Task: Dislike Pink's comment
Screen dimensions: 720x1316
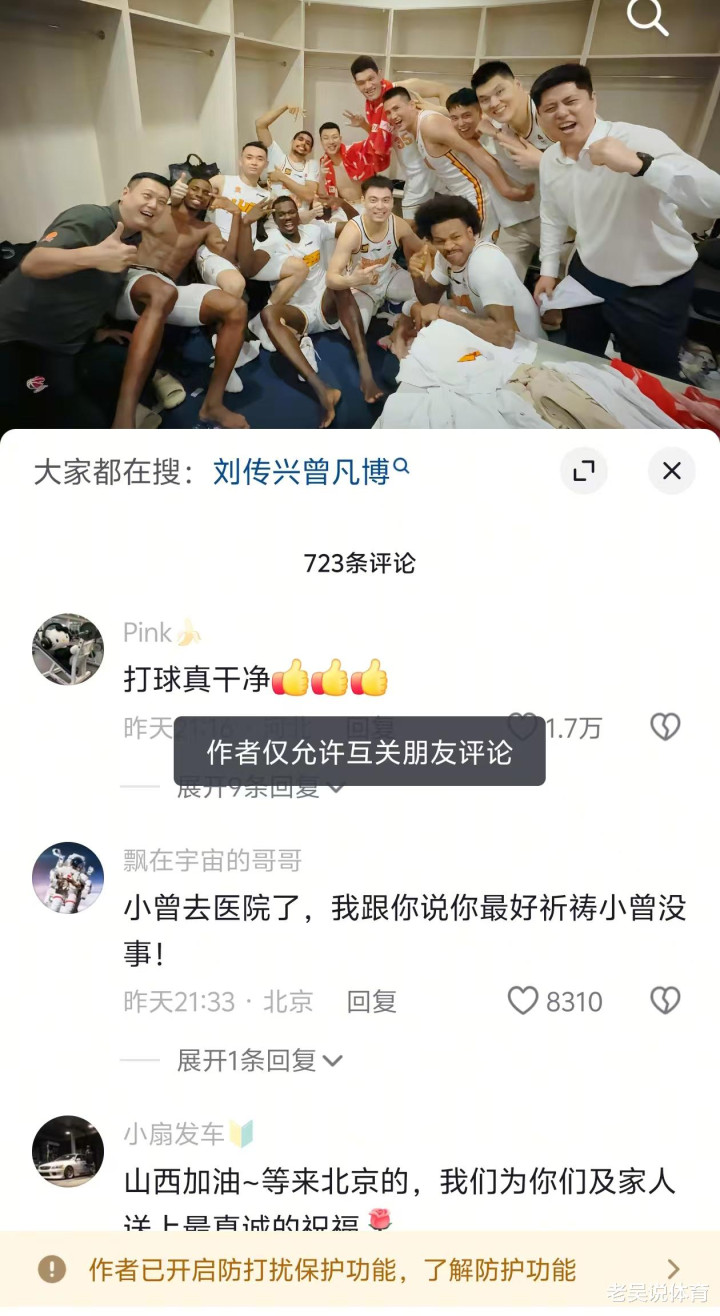Action: point(665,727)
